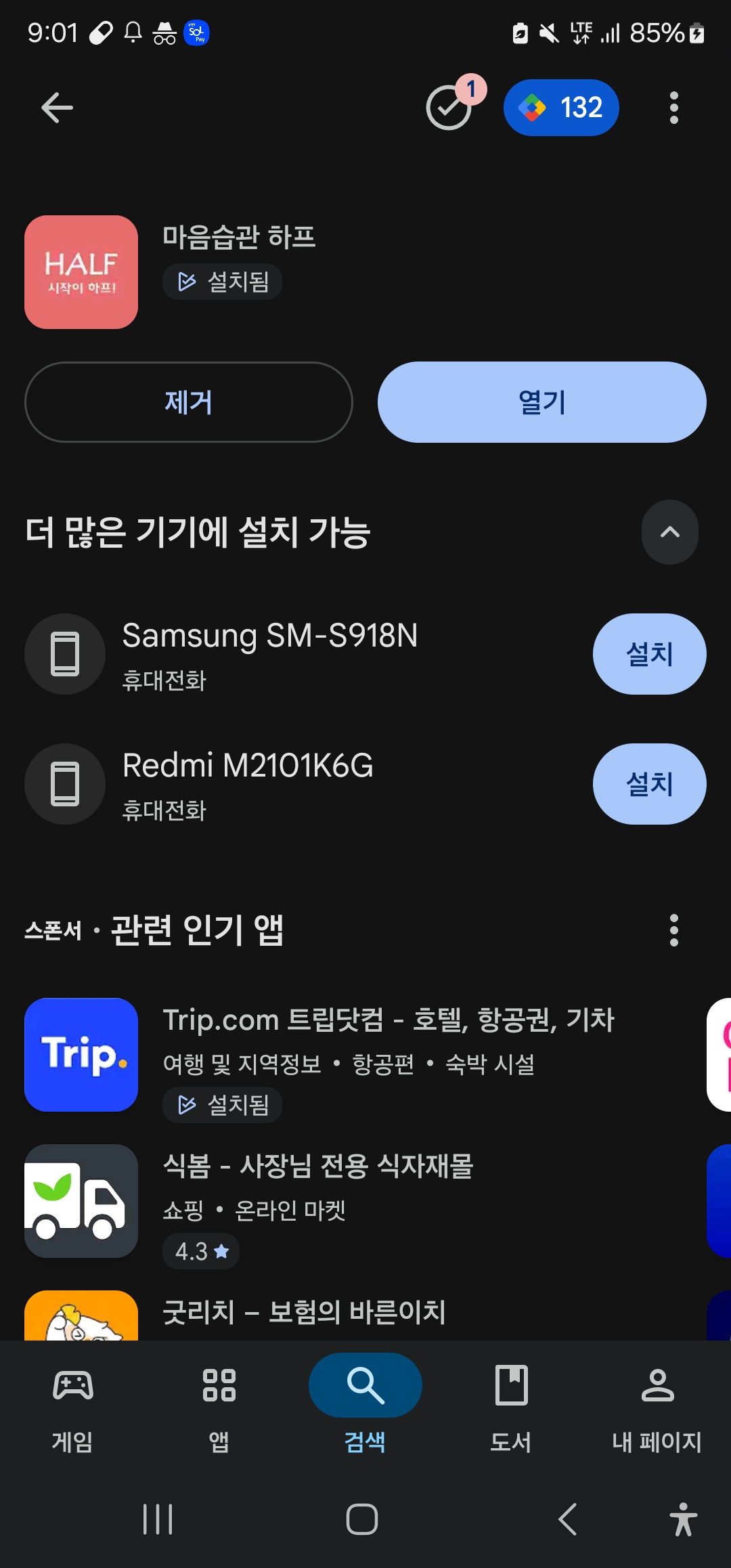Open the checkmark icon with badge
The height and width of the screenshot is (1568, 731).
[x=449, y=107]
